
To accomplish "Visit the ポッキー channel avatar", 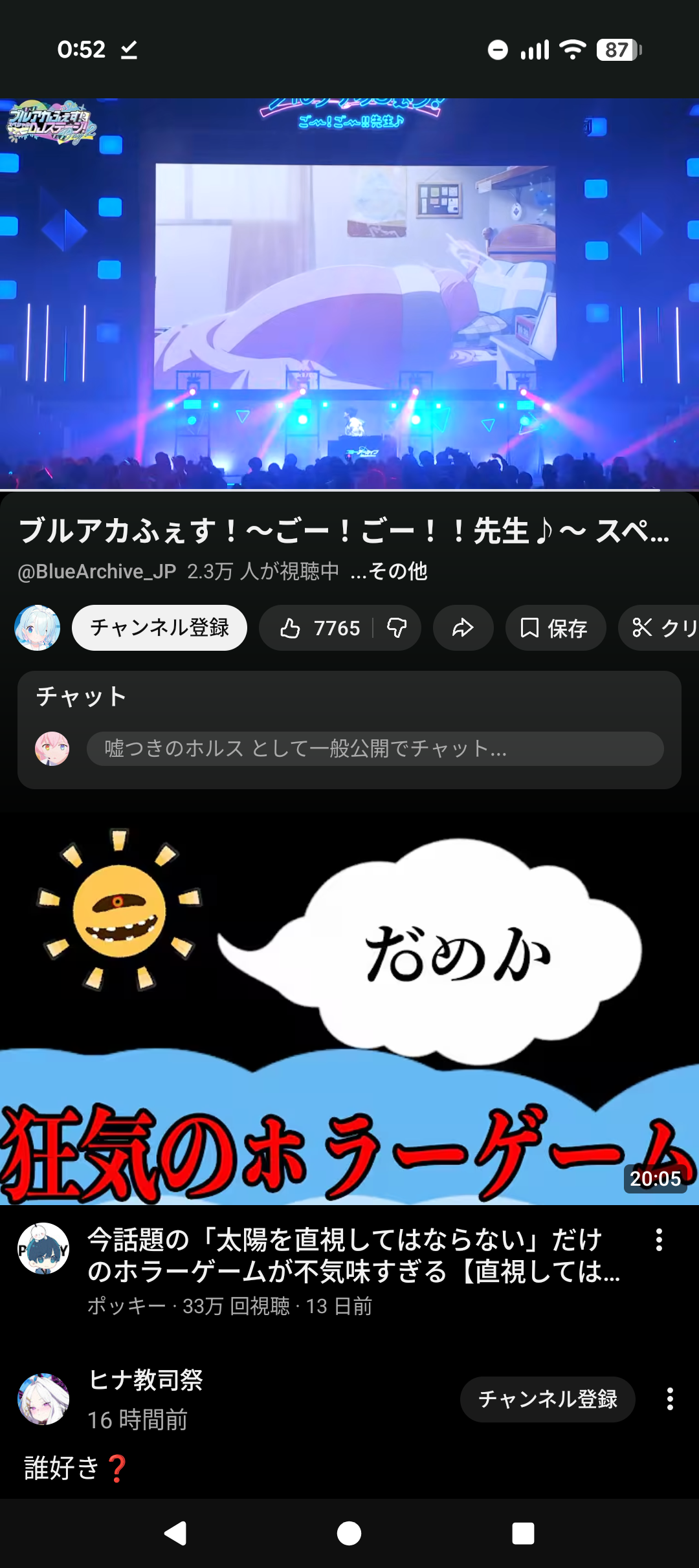I will 43,1248.
